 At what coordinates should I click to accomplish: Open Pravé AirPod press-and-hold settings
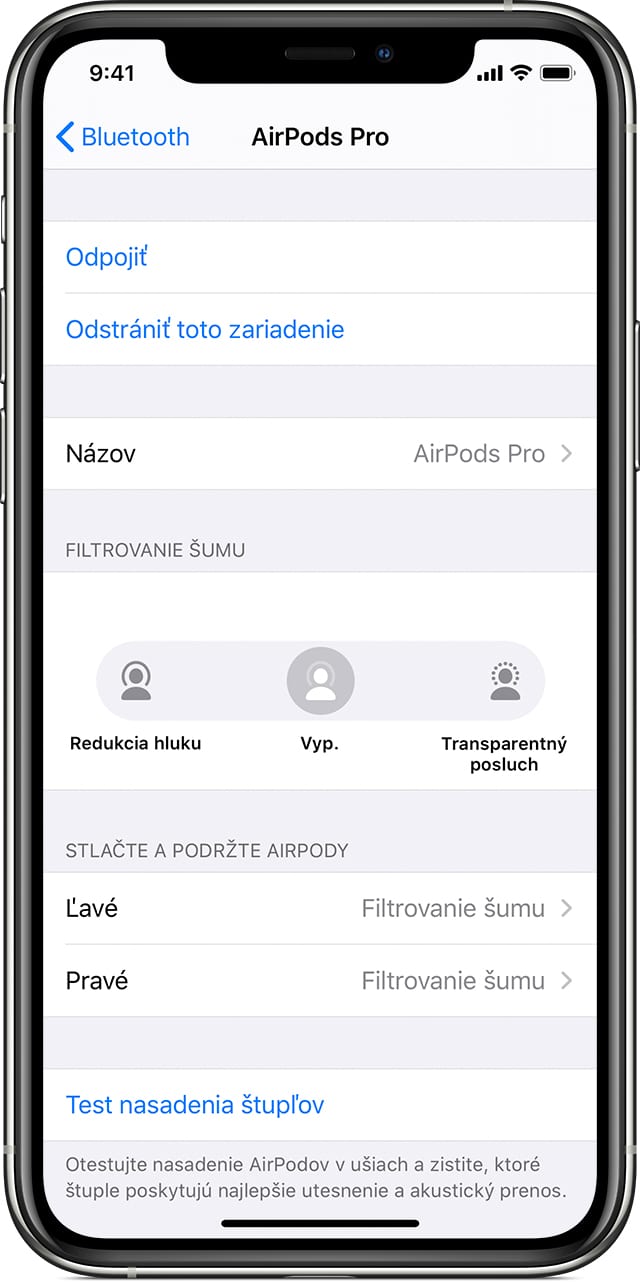(x=320, y=980)
